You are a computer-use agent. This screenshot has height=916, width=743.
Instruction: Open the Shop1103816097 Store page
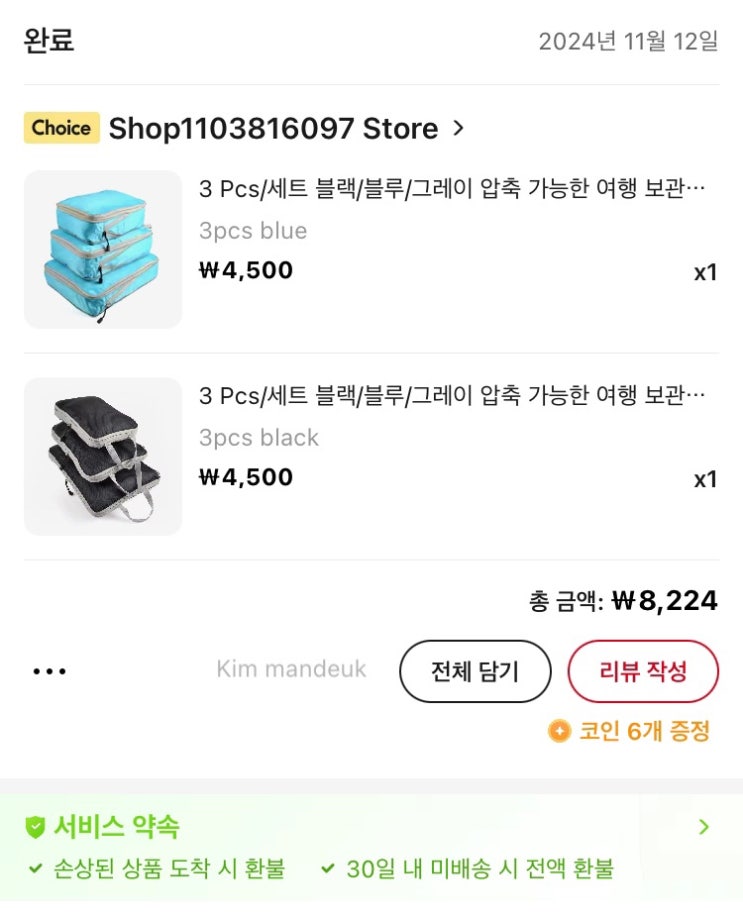click(285, 129)
